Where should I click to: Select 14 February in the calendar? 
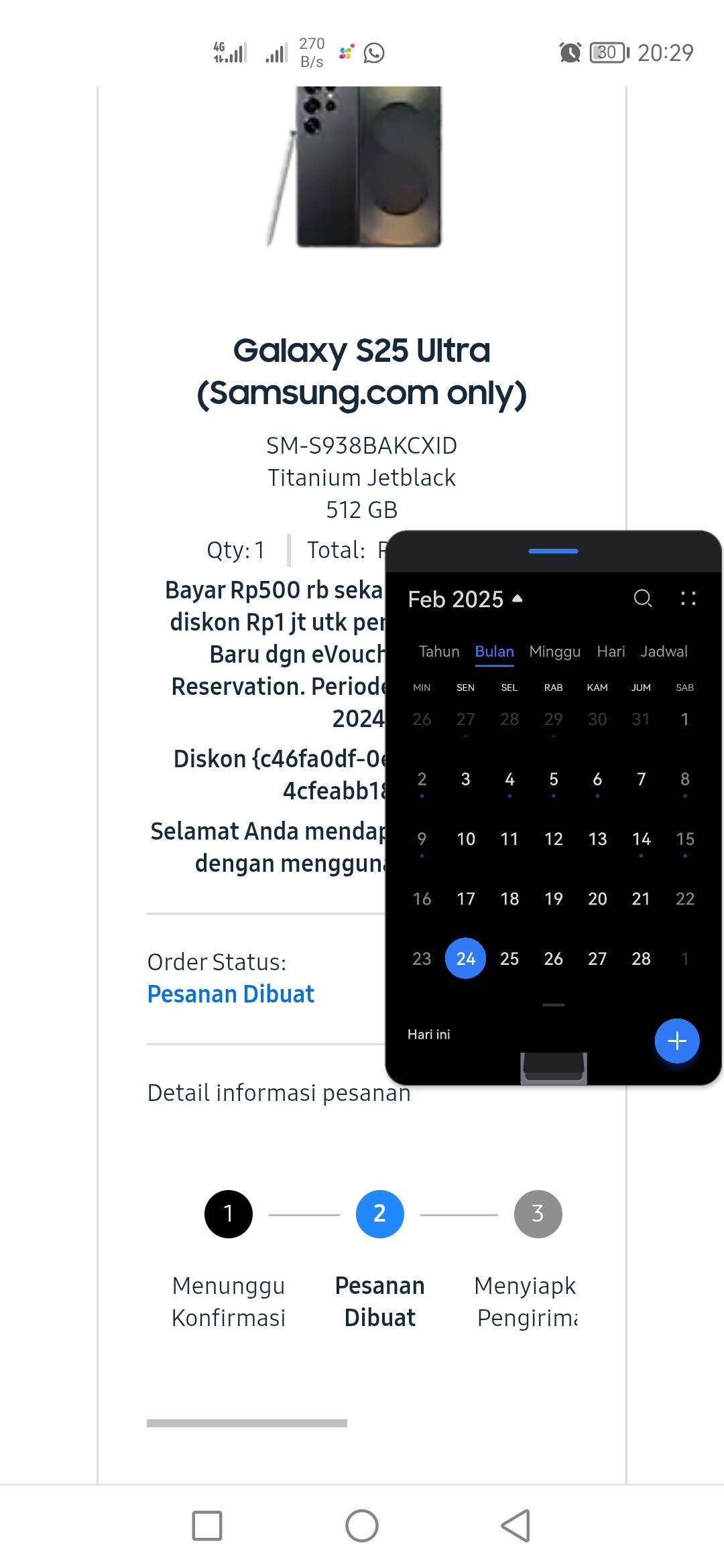coord(641,839)
